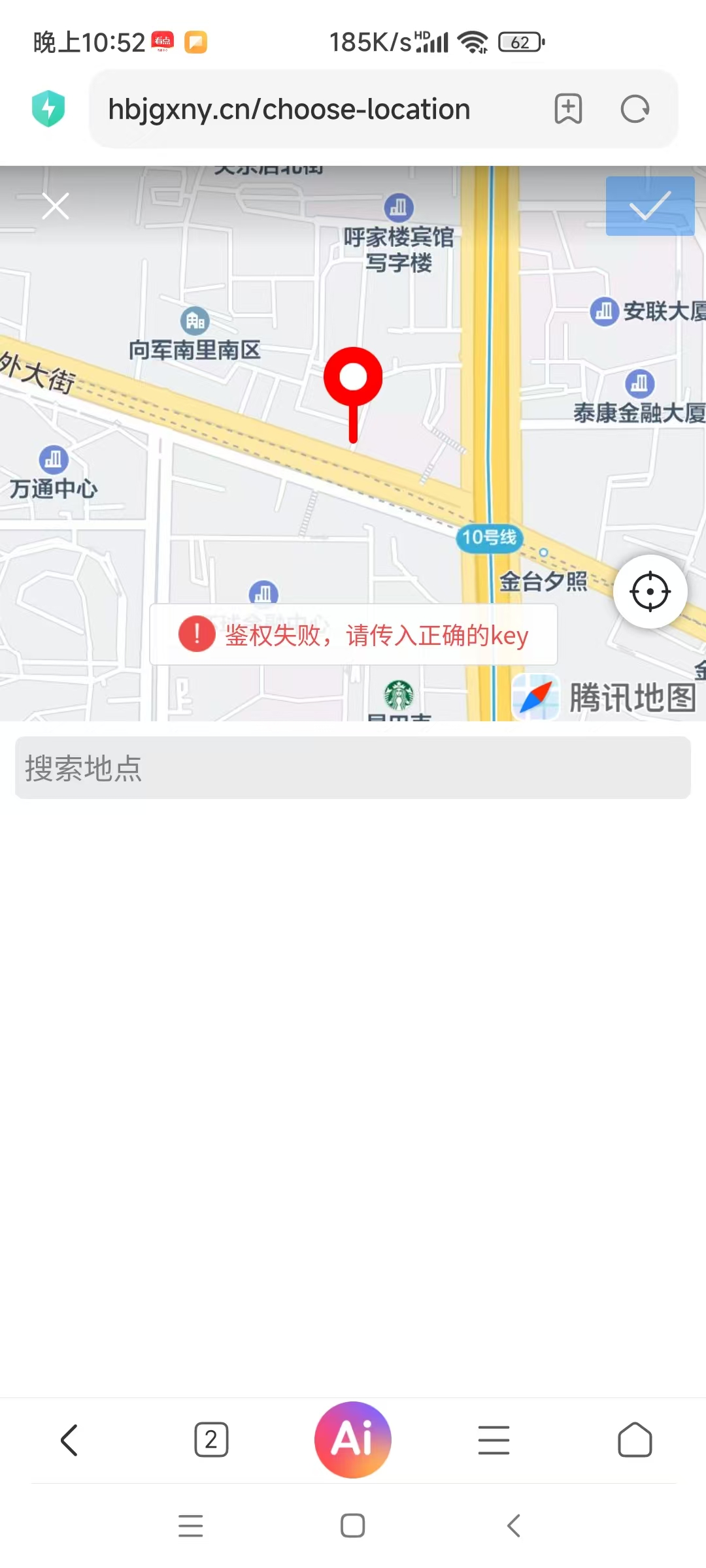
Task: Tap the system home button
Action: pyautogui.click(x=353, y=1526)
